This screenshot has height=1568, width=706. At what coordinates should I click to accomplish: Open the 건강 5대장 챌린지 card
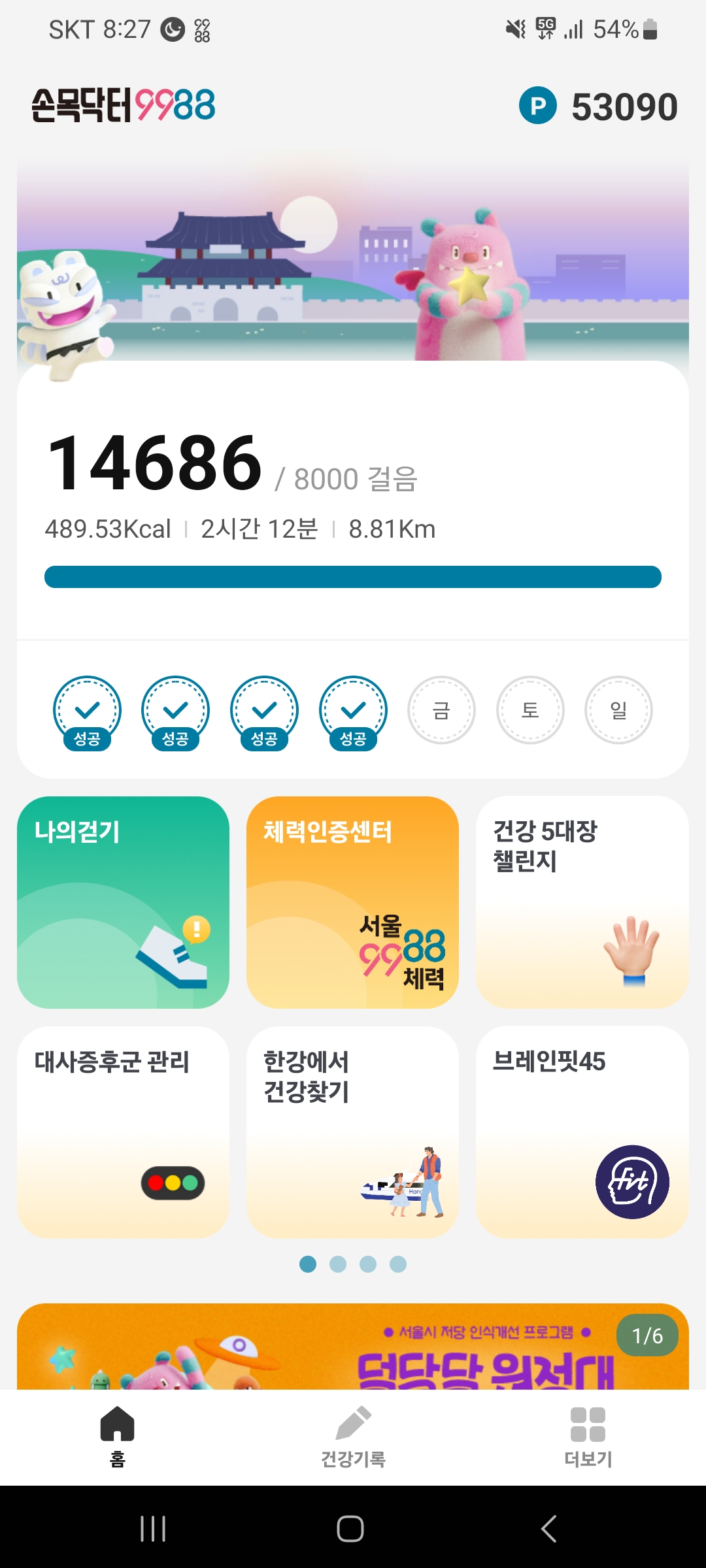(x=582, y=902)
